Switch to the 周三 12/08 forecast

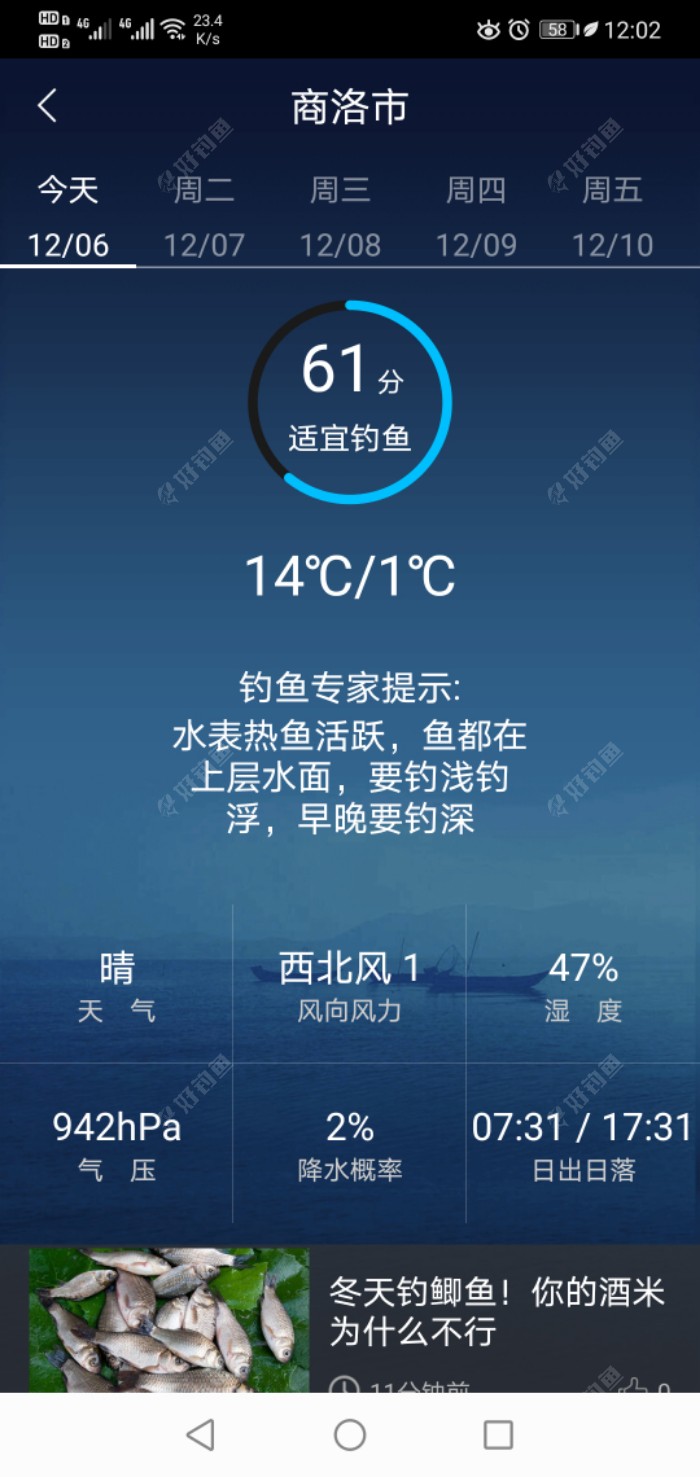(340, 217)
